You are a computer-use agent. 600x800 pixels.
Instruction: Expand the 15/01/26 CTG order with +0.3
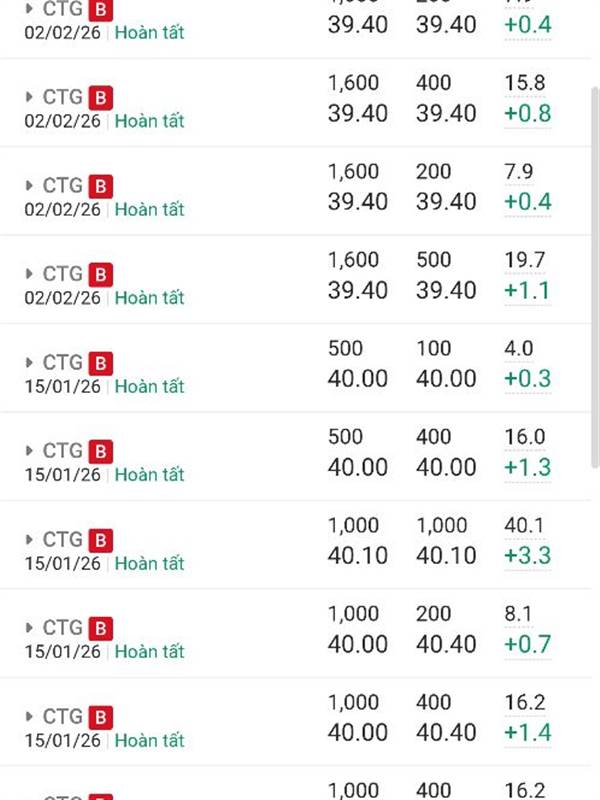point(30,363)
